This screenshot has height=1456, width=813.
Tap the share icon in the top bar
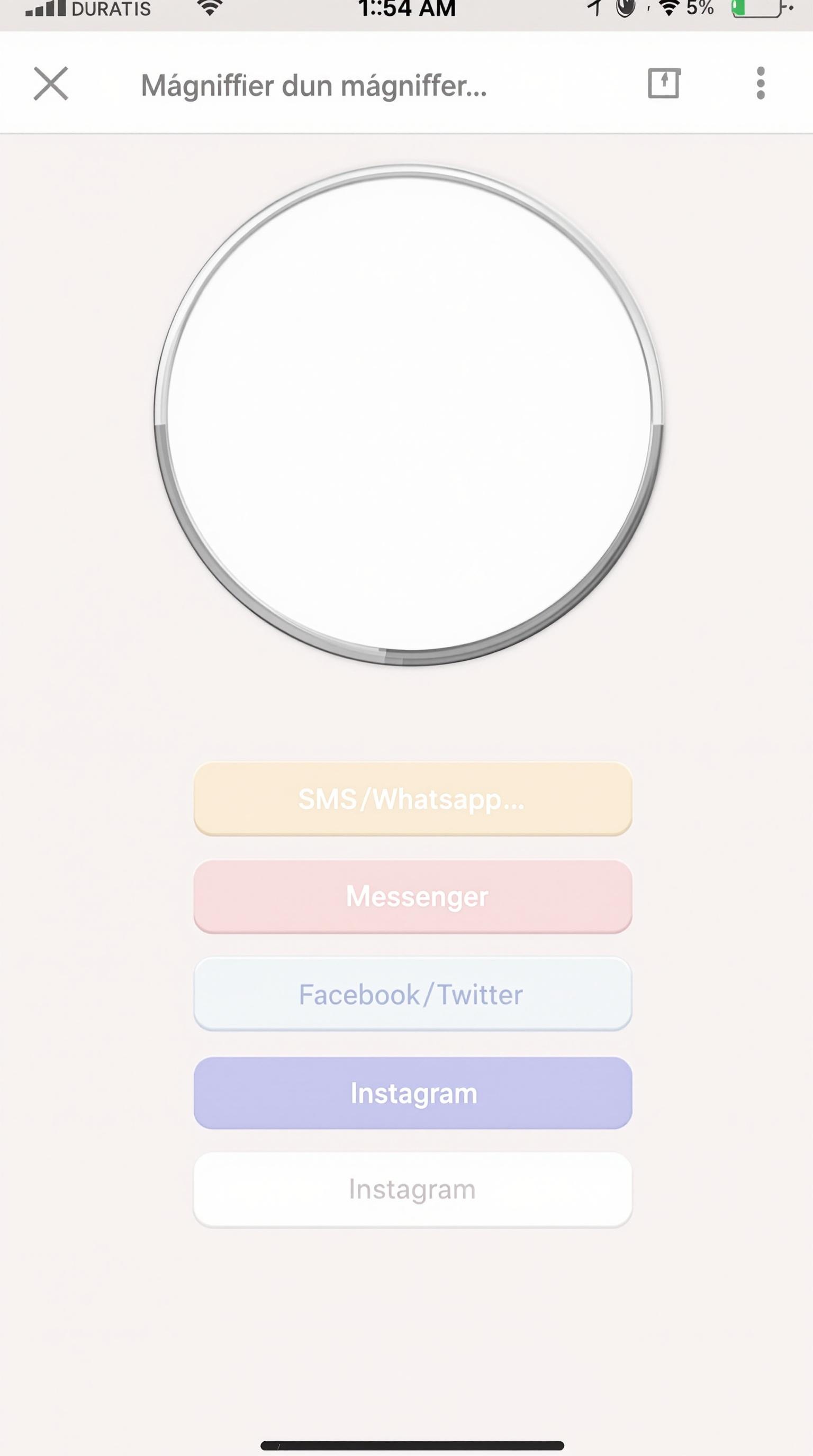click(x=663, y=84)
